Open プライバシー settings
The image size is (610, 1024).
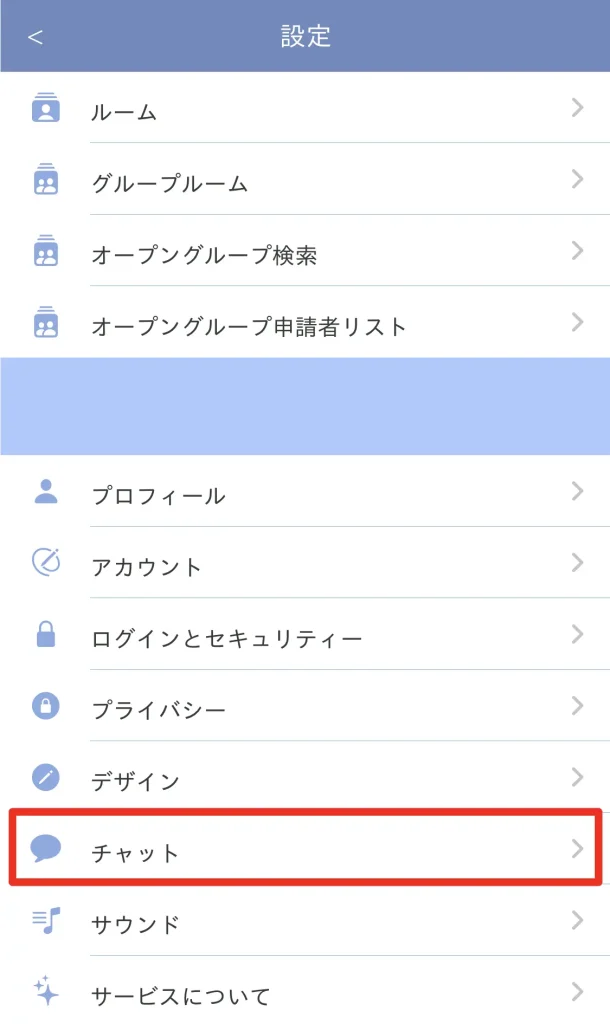tap(305, 705)
